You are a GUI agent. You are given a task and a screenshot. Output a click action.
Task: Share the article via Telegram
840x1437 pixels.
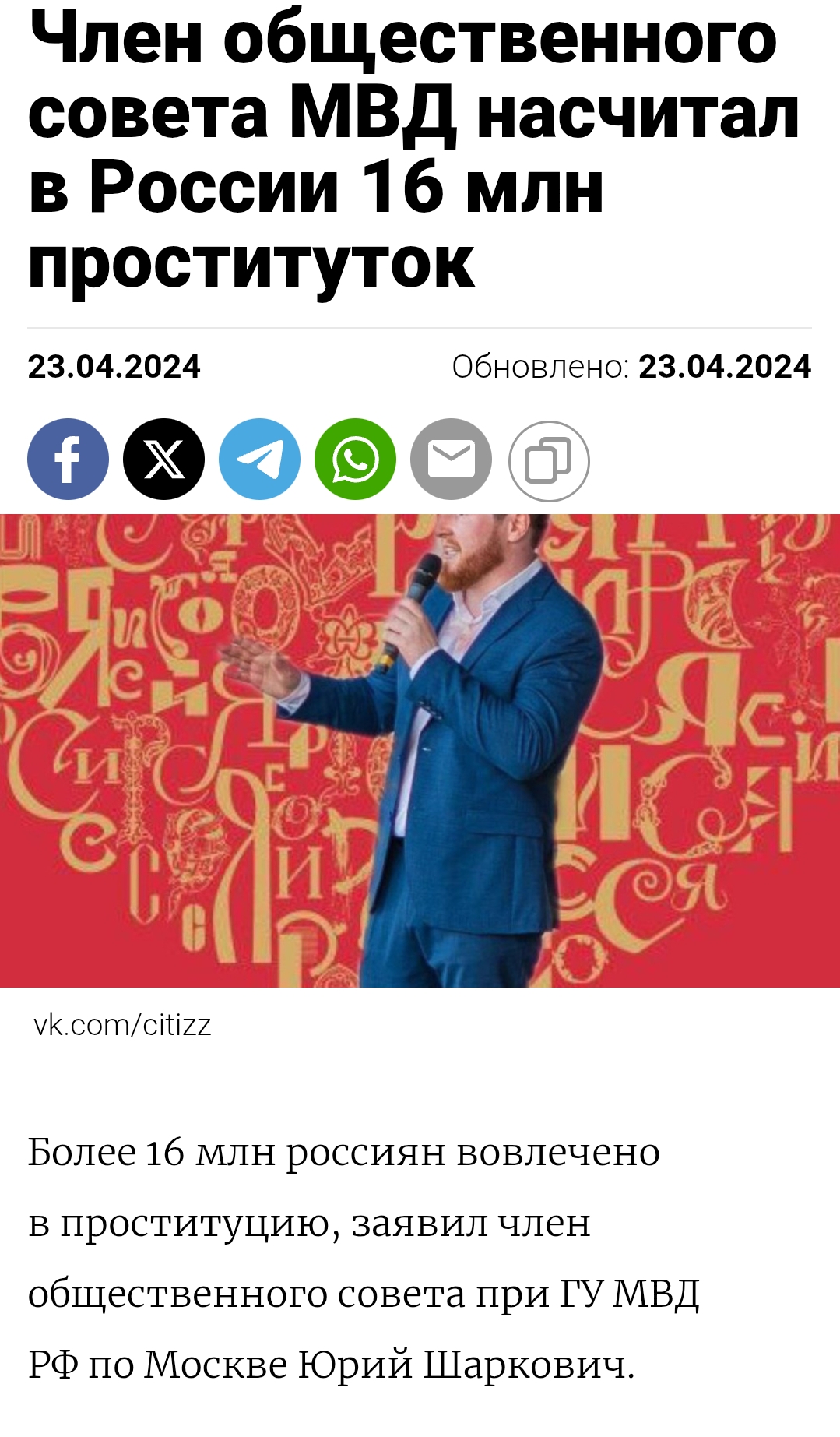pyautogui.click(x=259, y=460)
